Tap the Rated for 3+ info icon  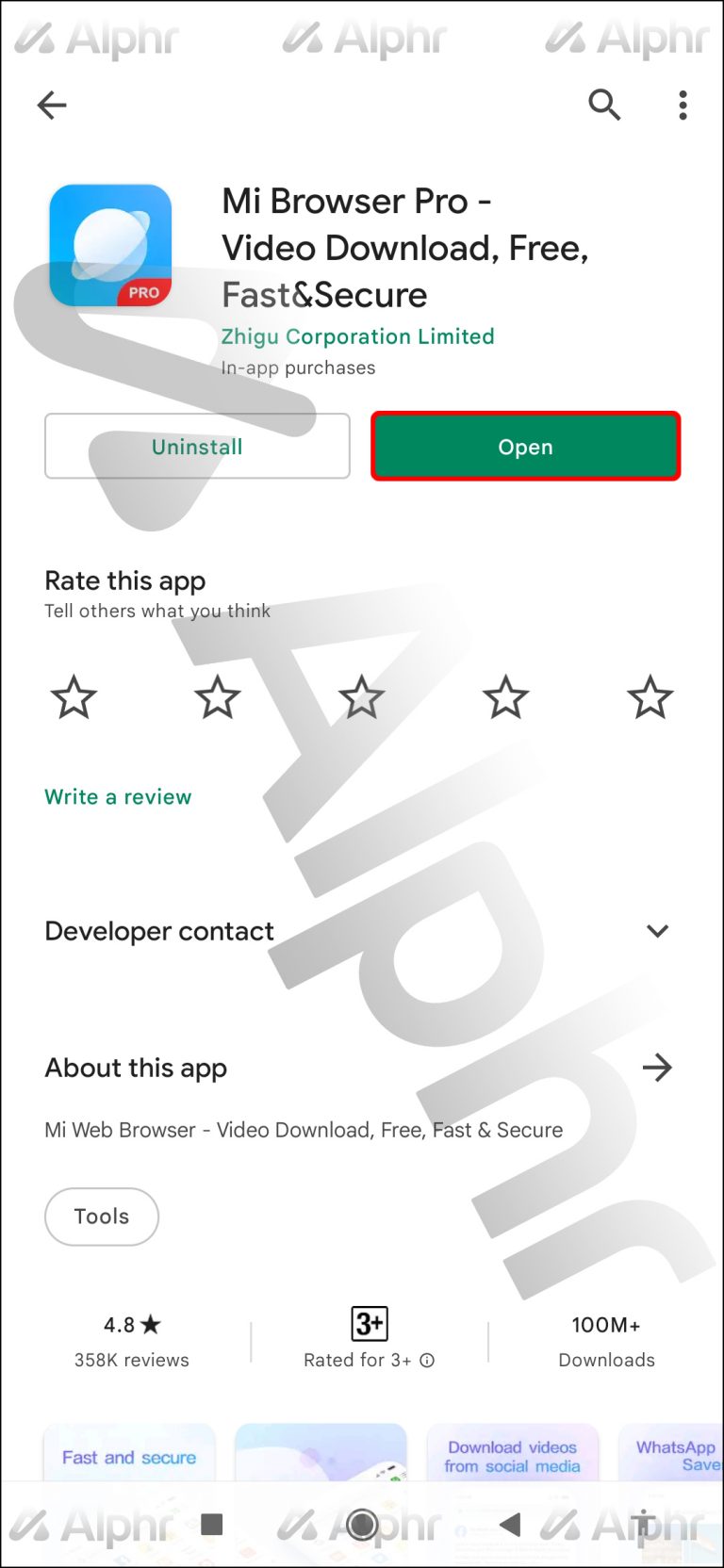click(x=427, y=1360)
